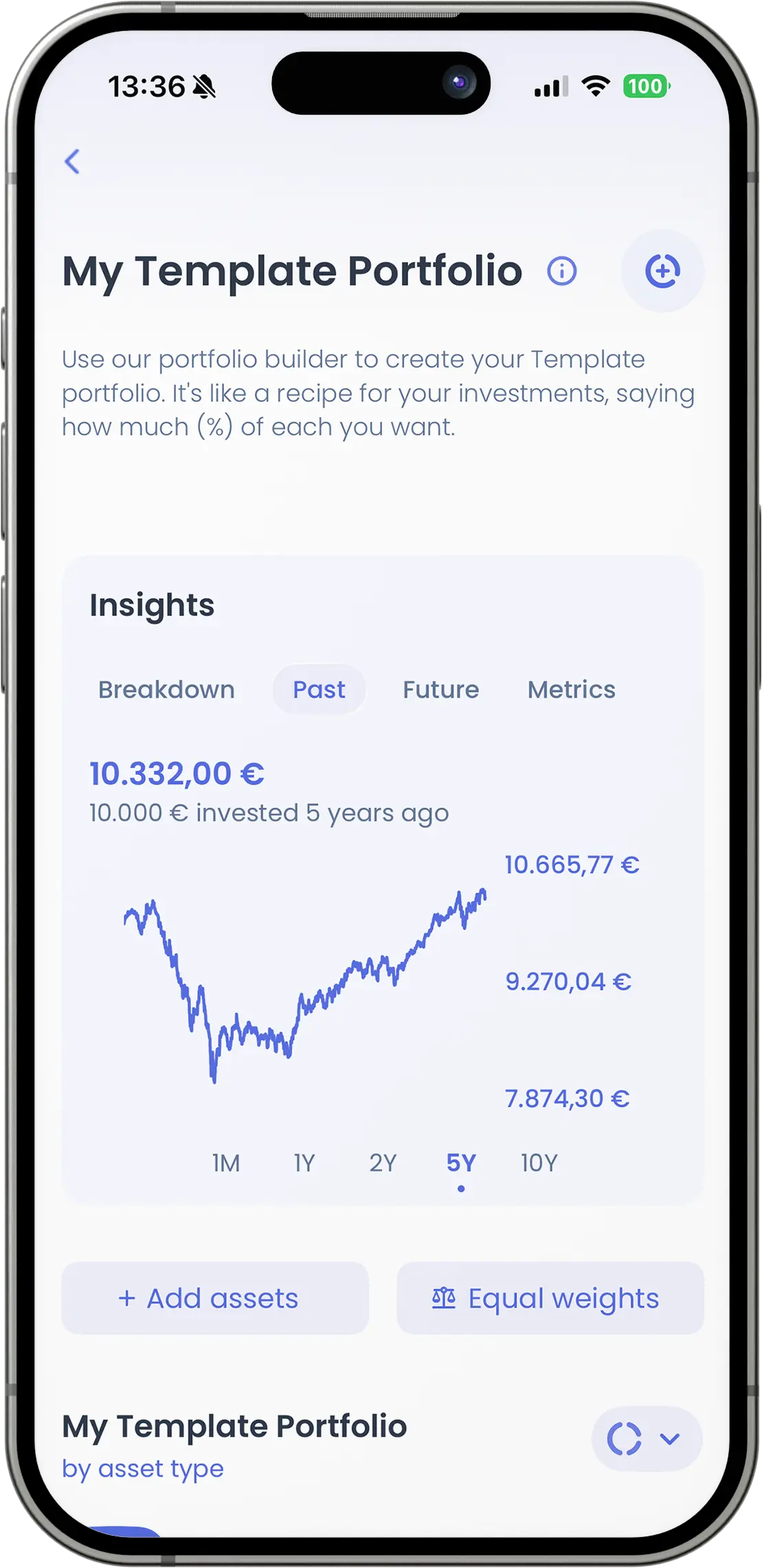The width and height of the screenshot is (762, 1568).
Task: Switch to the Breakdown insights tab
Action: (166, 690)
